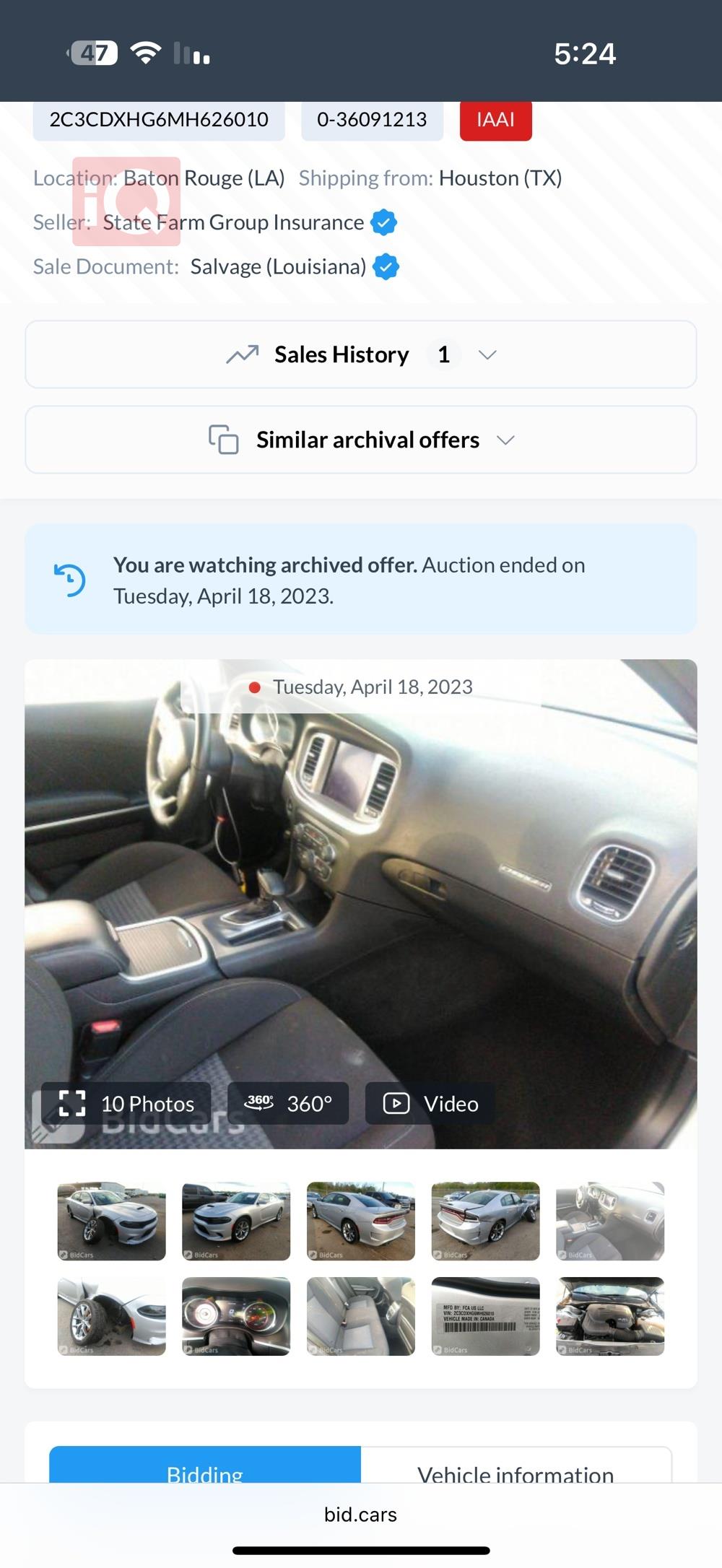Tap the lot number 0-36091213 chip
722x1568 pixels.
tap(372, 120)
